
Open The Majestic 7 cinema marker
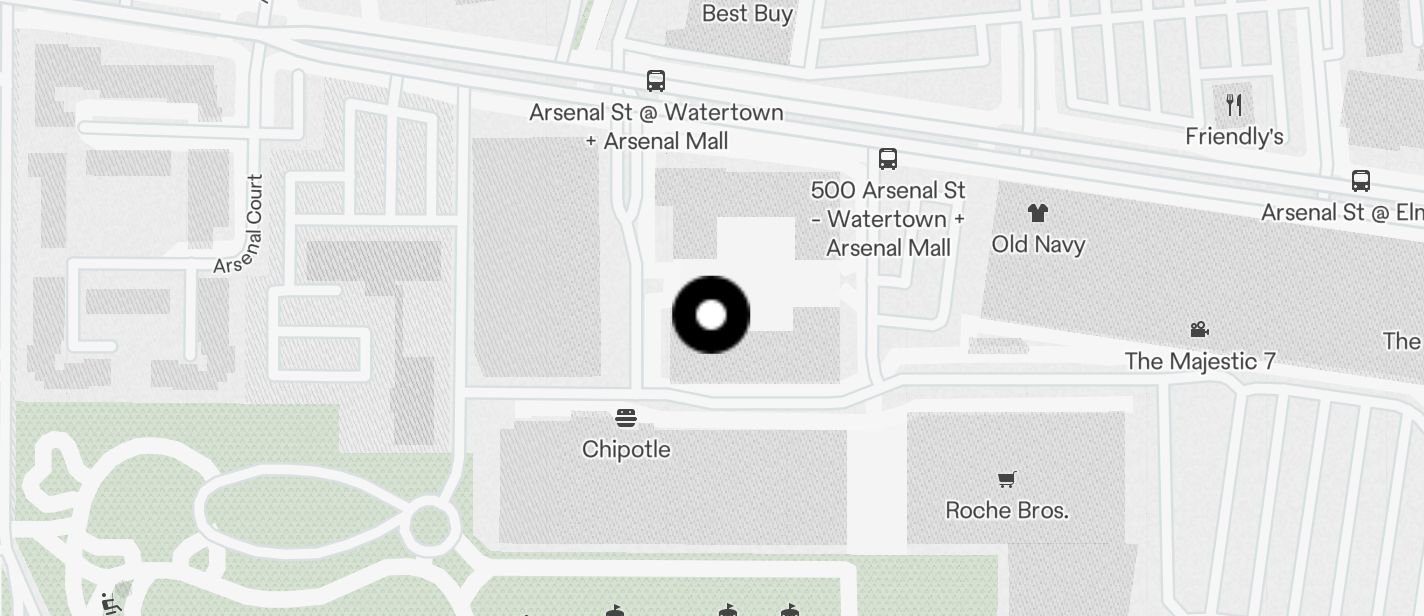click(1199, 330)
